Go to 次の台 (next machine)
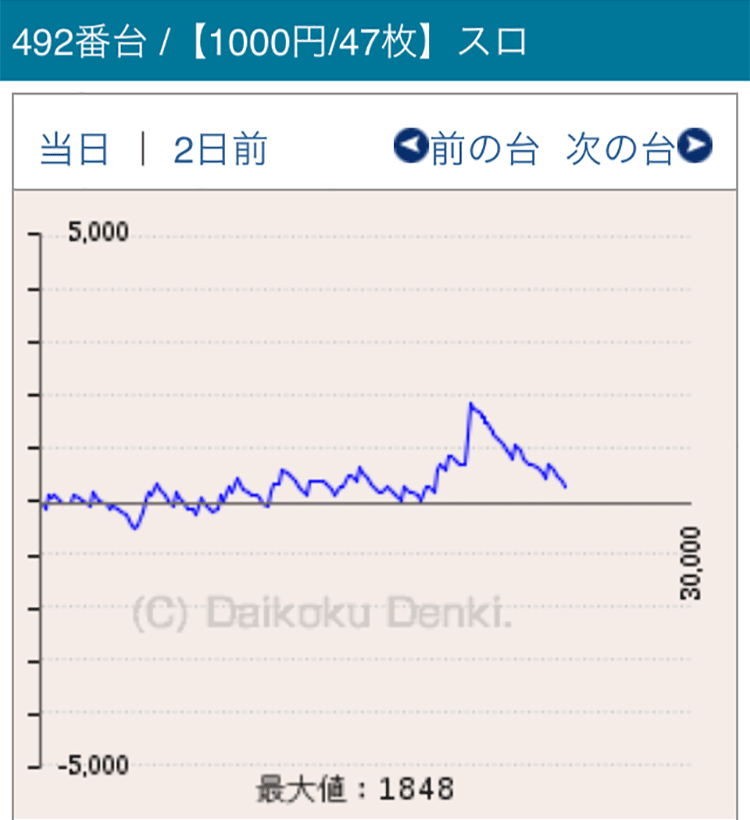Screen dimensions: 750x820 pos(638,149)
